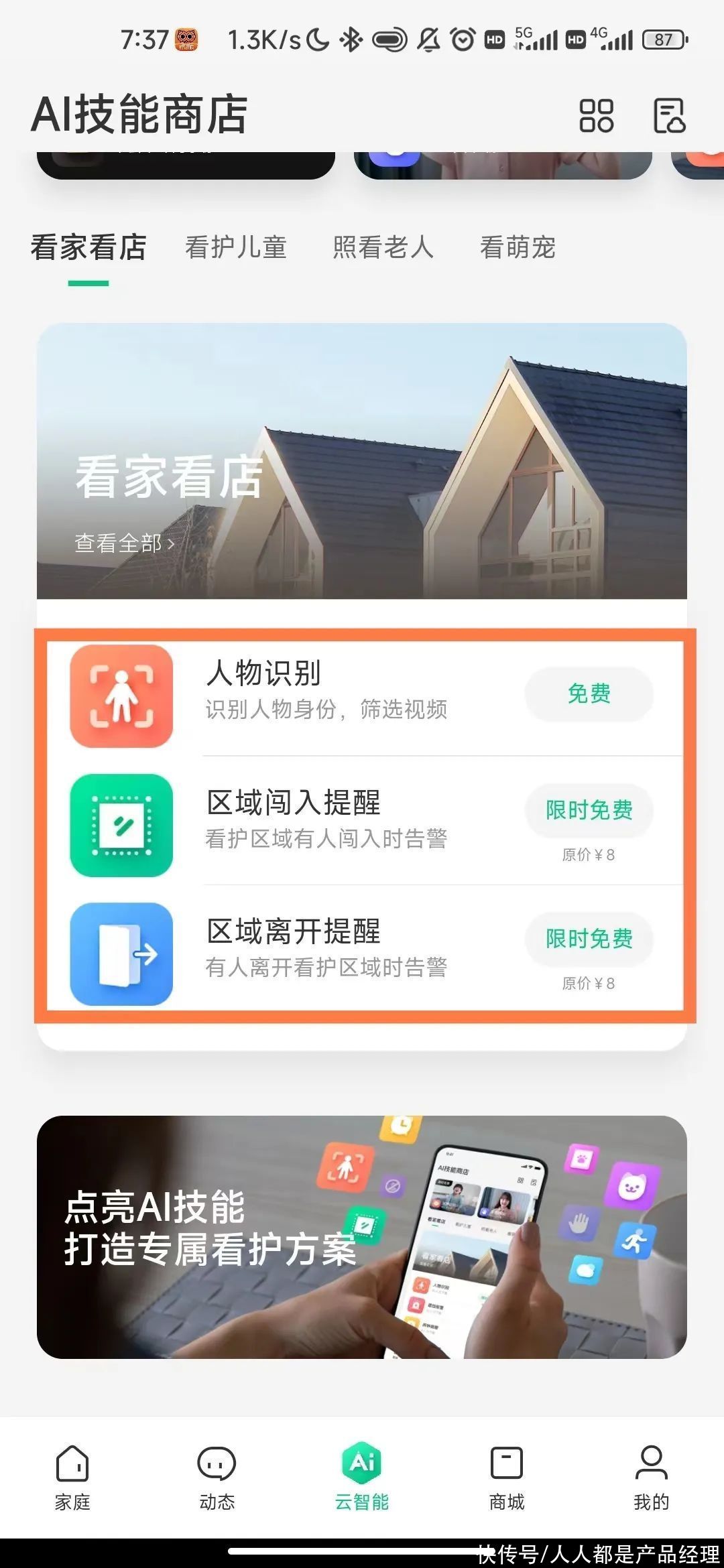
Task: Open the 点亮AI技能 promo banner
Action: (x=362, y=1237)
